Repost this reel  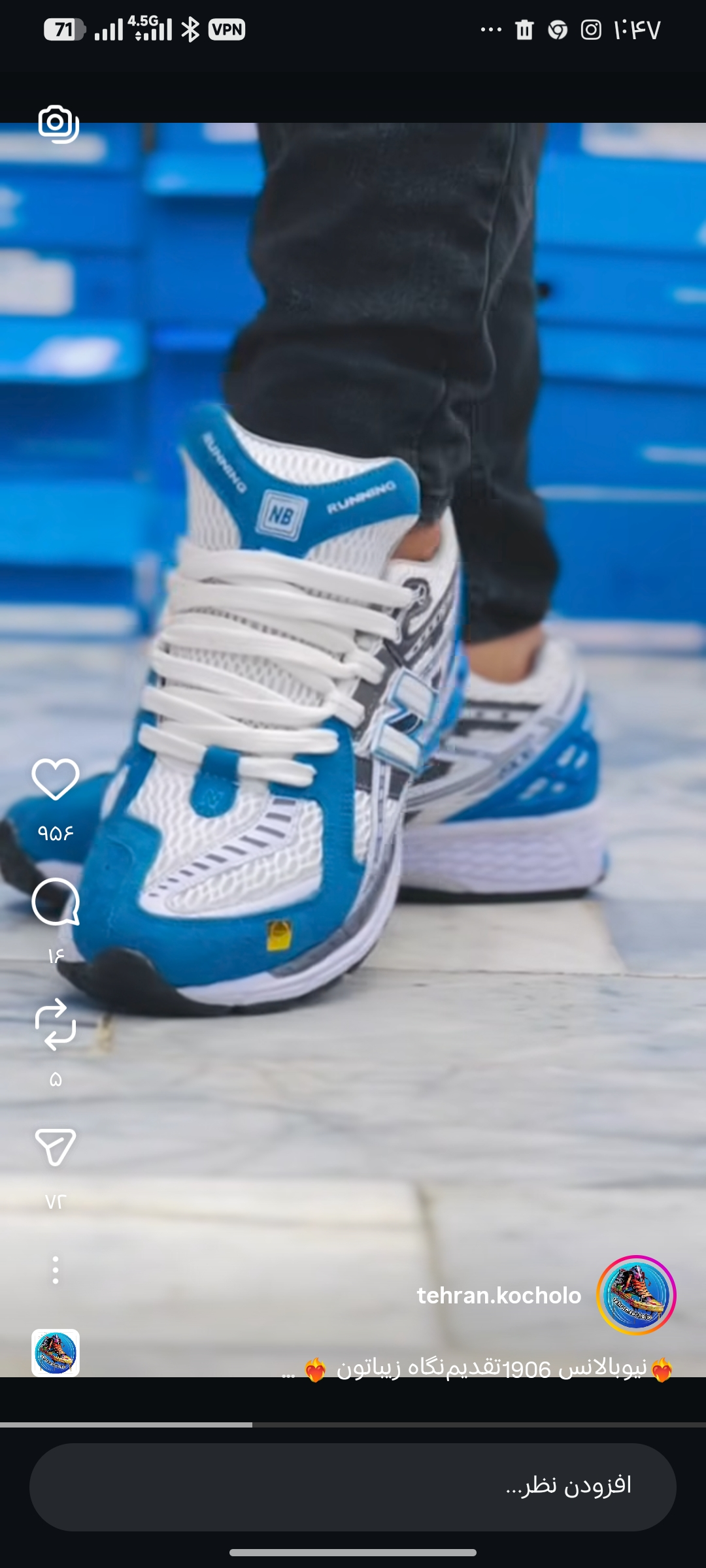tap(56, 1024)
